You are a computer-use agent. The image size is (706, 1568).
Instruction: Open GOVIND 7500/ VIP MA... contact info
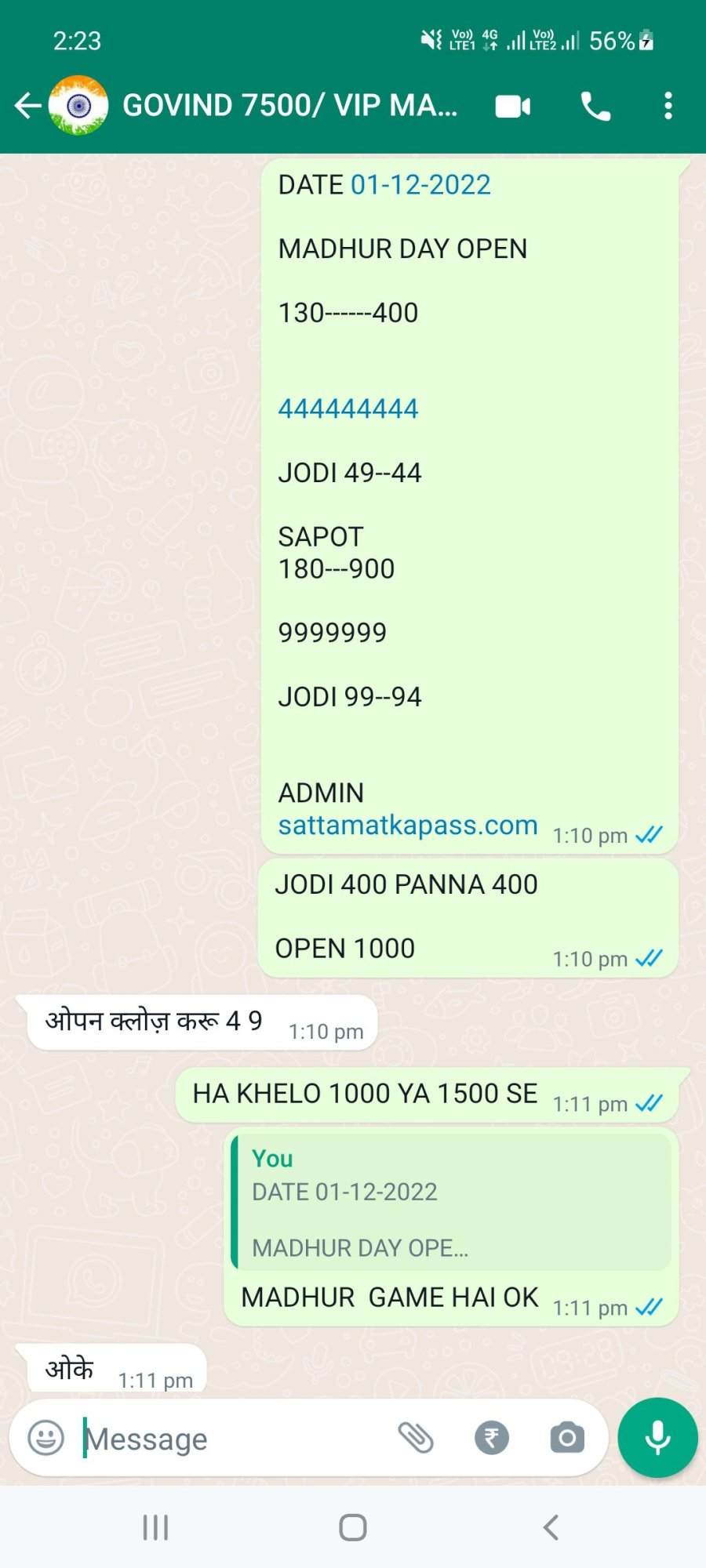(289, 105)
